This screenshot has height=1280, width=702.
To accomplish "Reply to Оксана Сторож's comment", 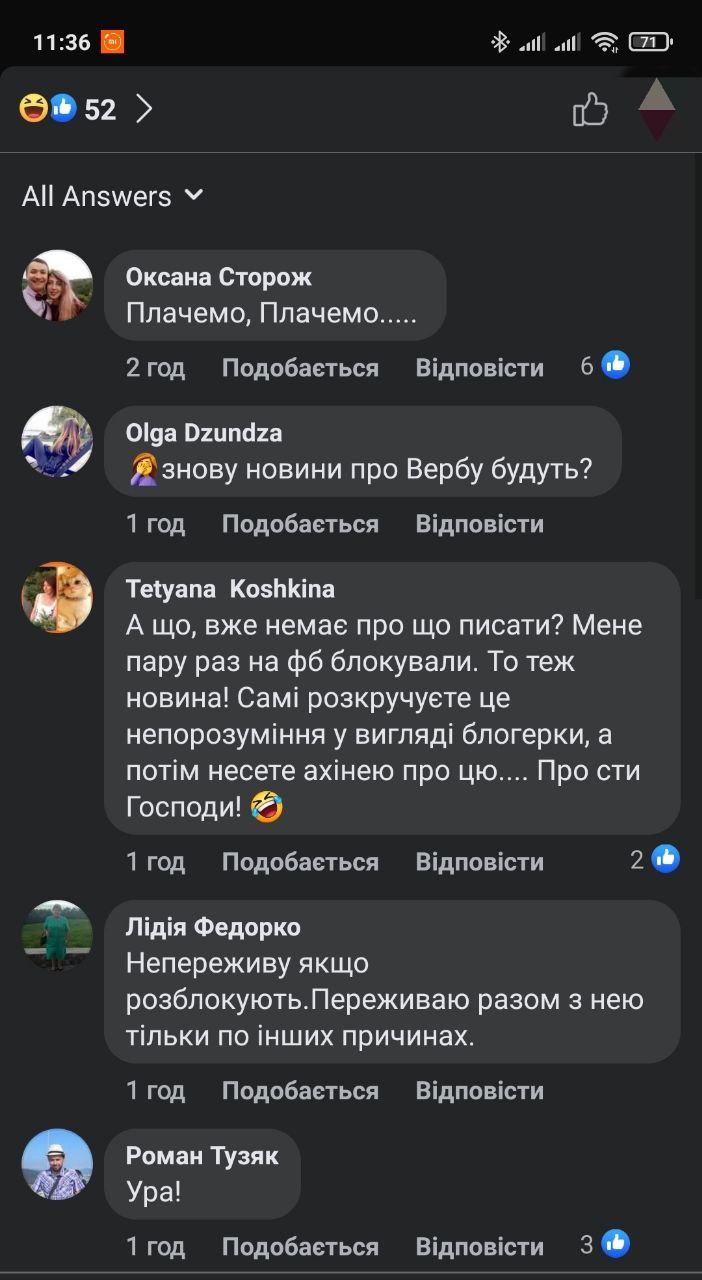I will (479, 368).
